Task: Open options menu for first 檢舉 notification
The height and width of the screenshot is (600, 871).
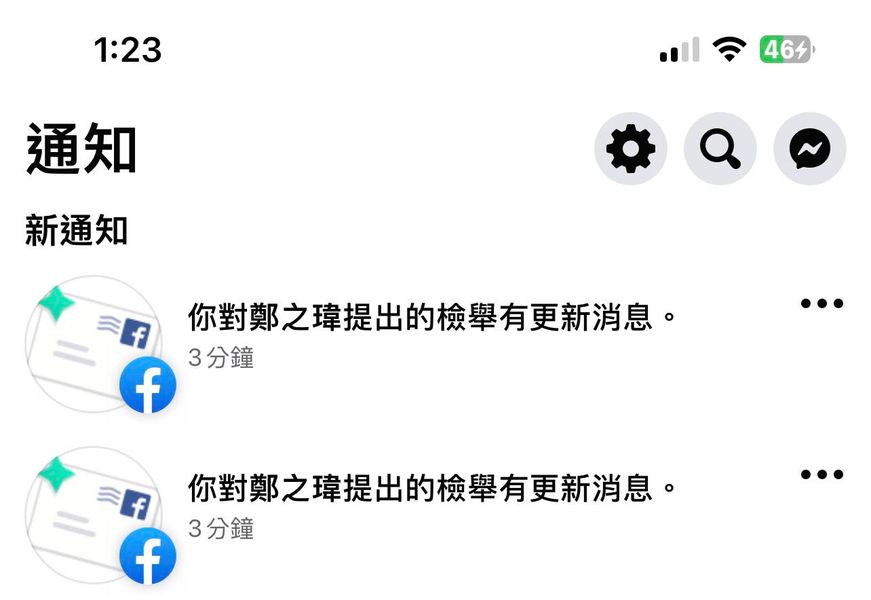Action: (x=822, y=304)
